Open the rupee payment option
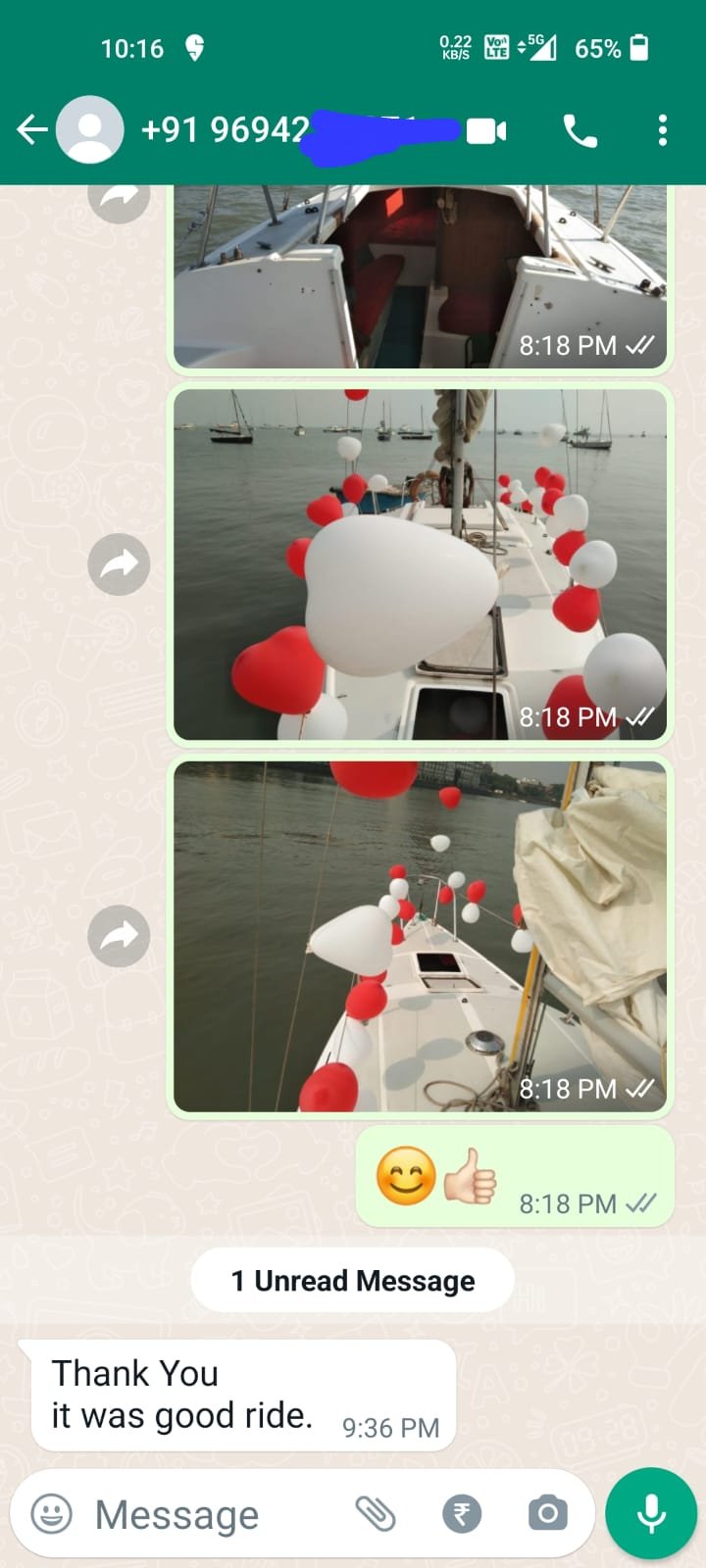 (462, 1514)
